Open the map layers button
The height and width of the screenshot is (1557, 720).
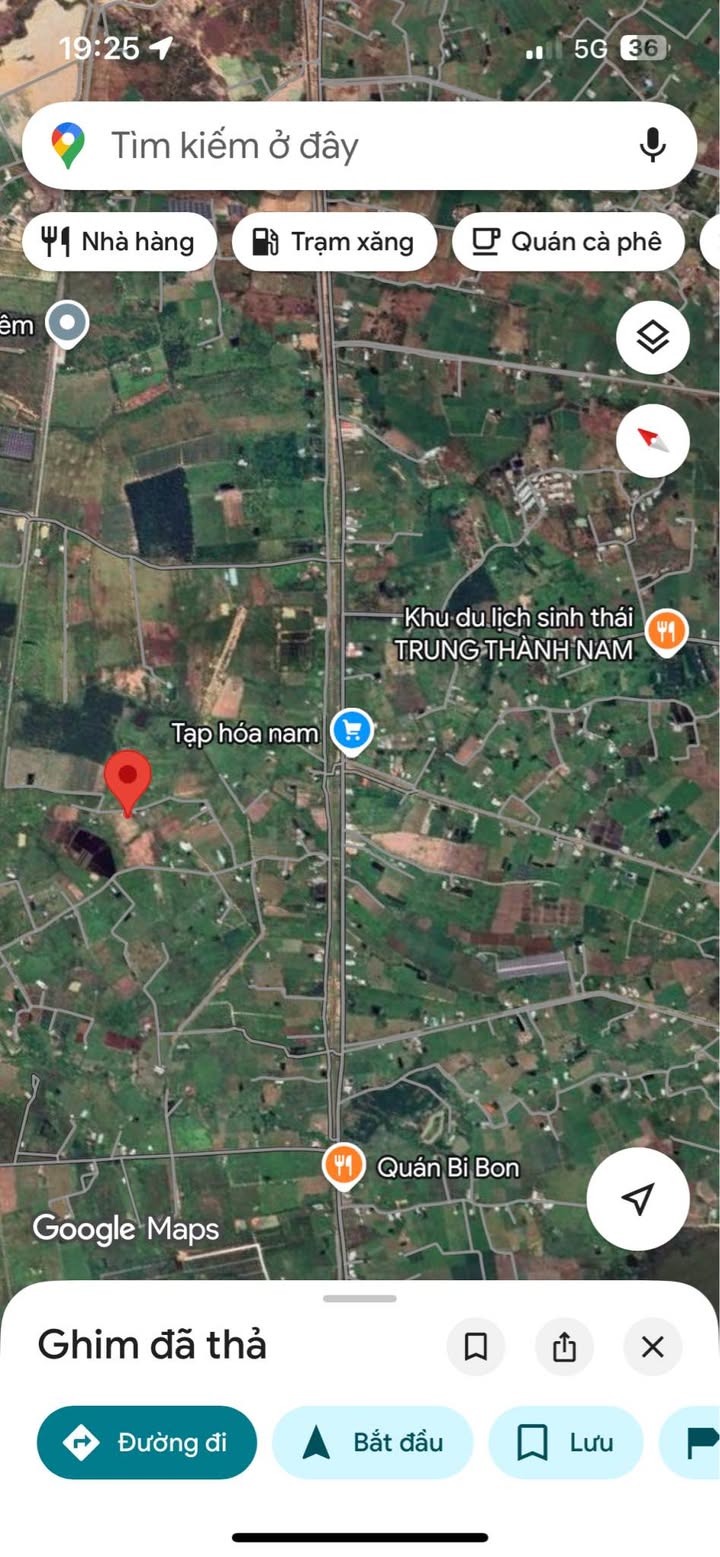[652, 338]
